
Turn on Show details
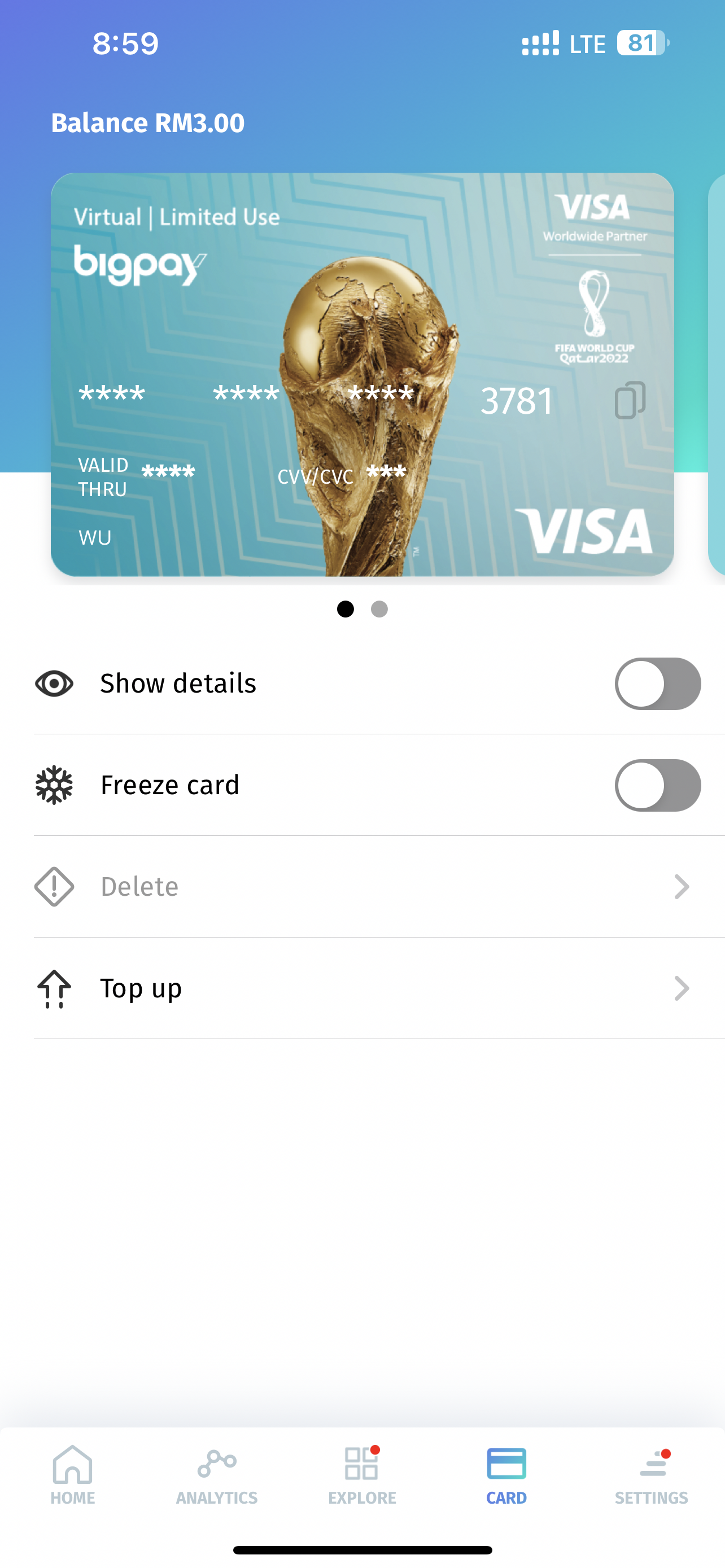pos(657,684)
